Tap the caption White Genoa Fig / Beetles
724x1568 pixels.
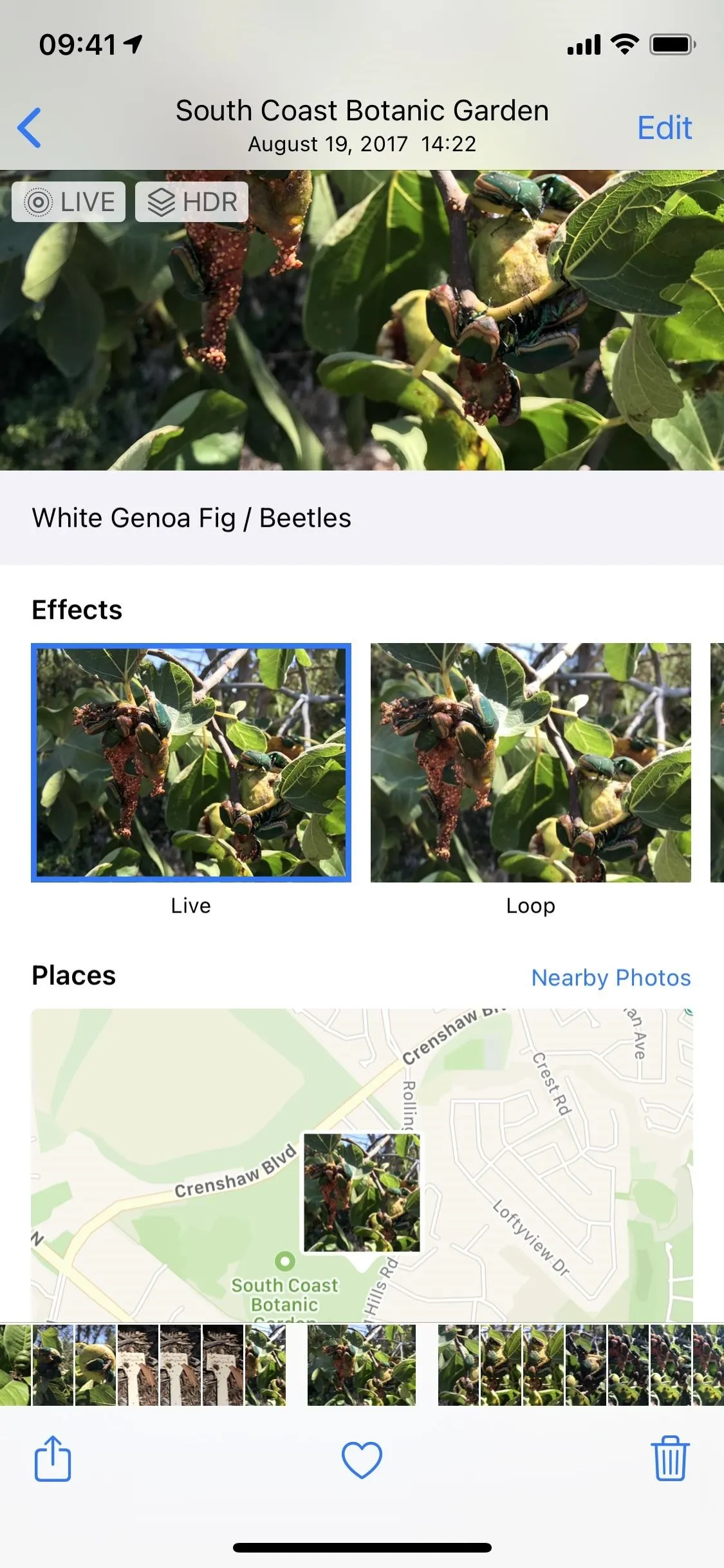coord(192,518)
